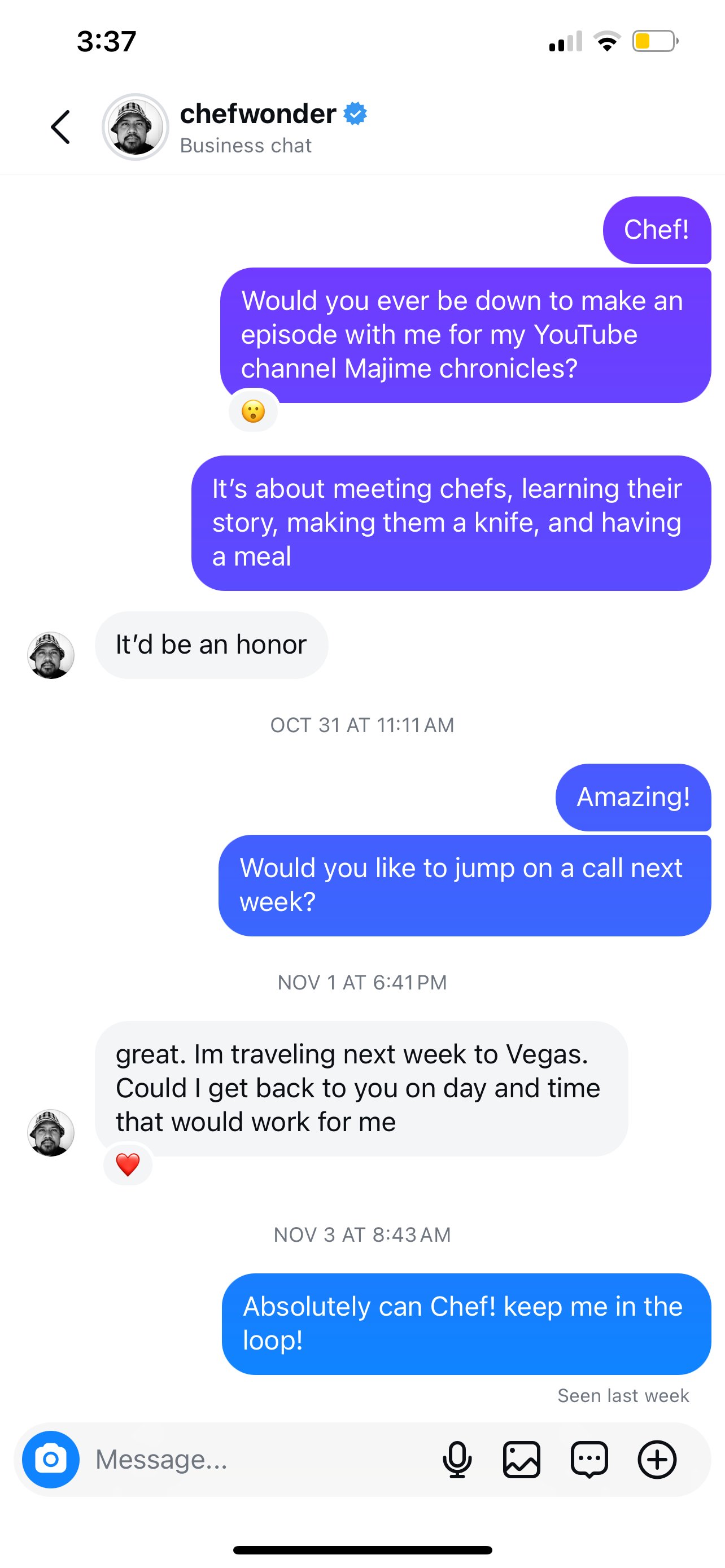Viewport: 725px width, 1568px height.
Task: Go back to the message list
Action: coord(60,127)
